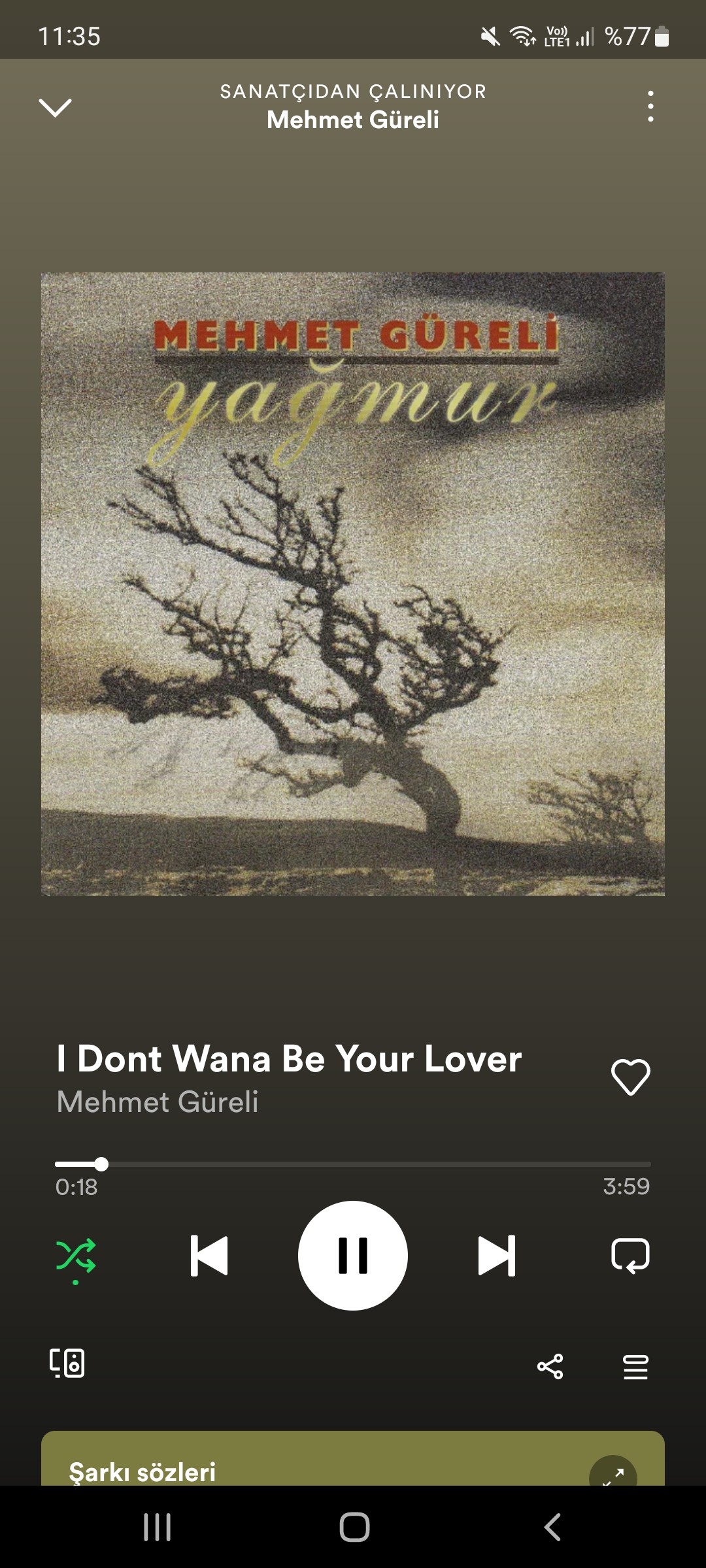Open the three-dot options menu

pos(650,106)
